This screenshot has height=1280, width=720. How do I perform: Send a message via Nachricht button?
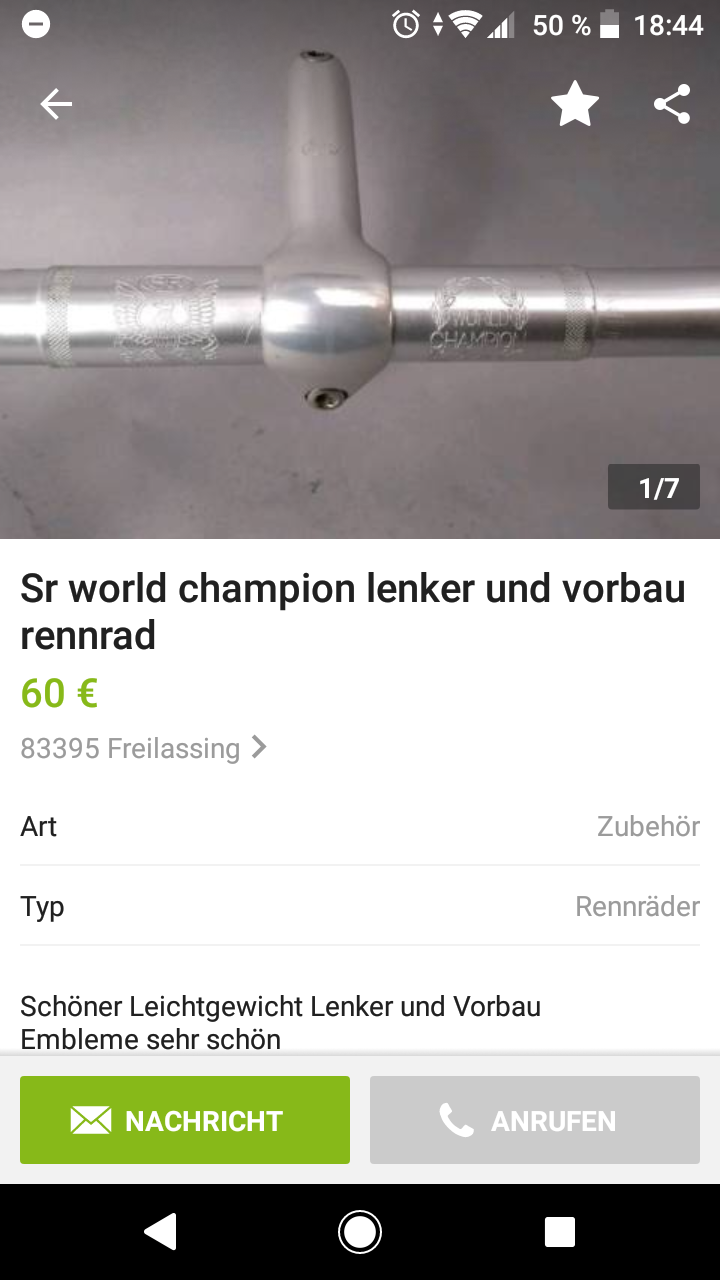185,1120
